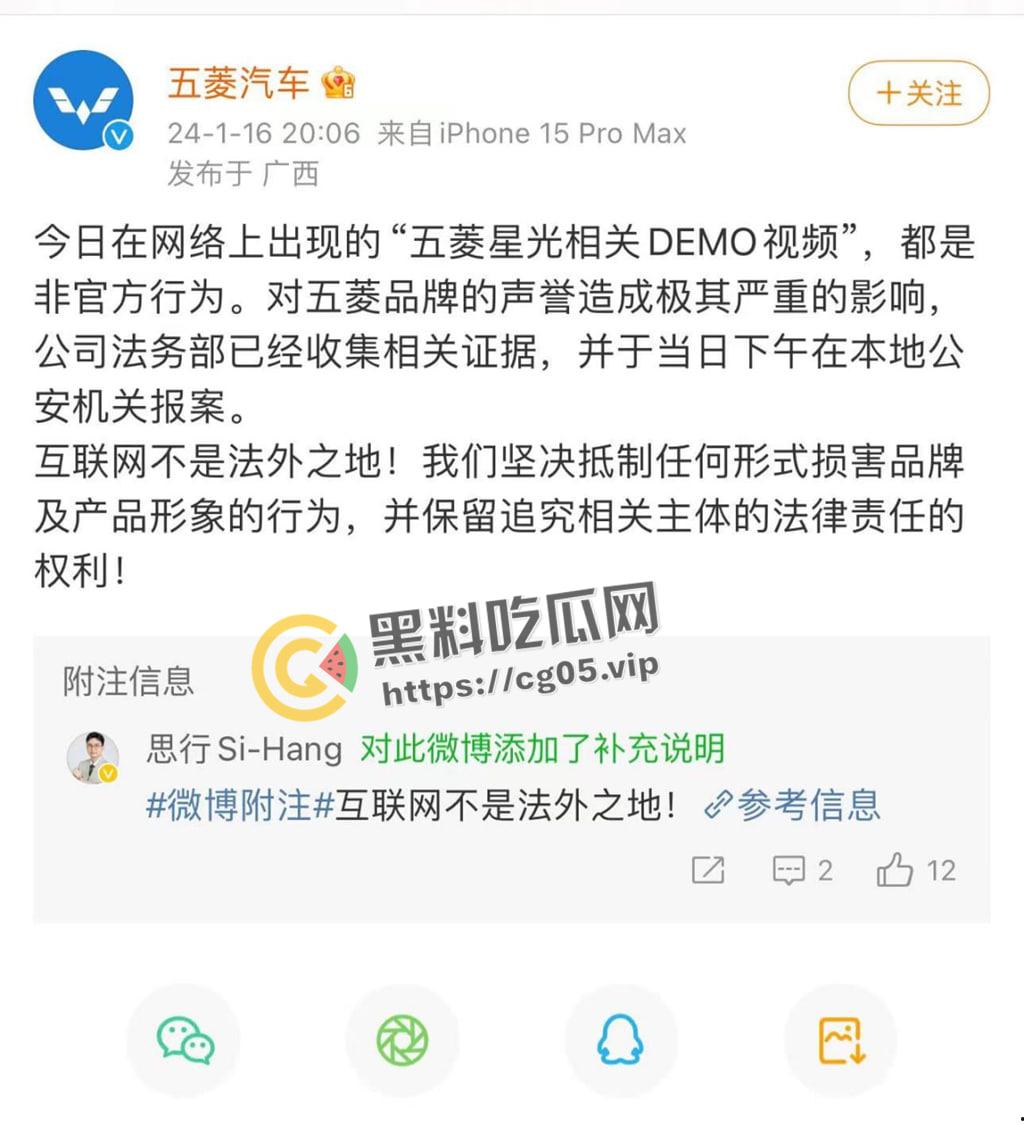Share the post to QQ
The image size is (1024, 1125).
point(621,1040)
